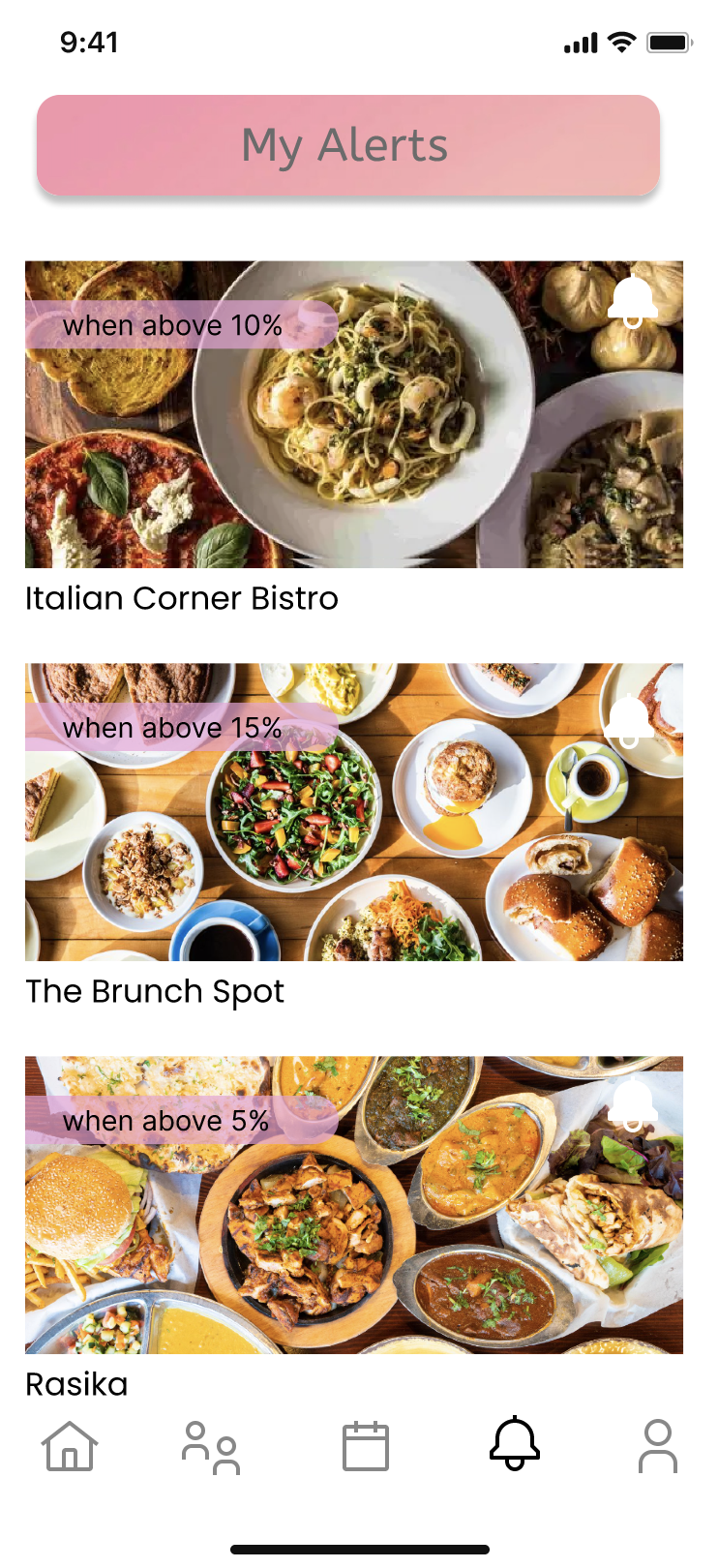
Task: Switch to the friends tab
Action: click(x=211, y=1447)
